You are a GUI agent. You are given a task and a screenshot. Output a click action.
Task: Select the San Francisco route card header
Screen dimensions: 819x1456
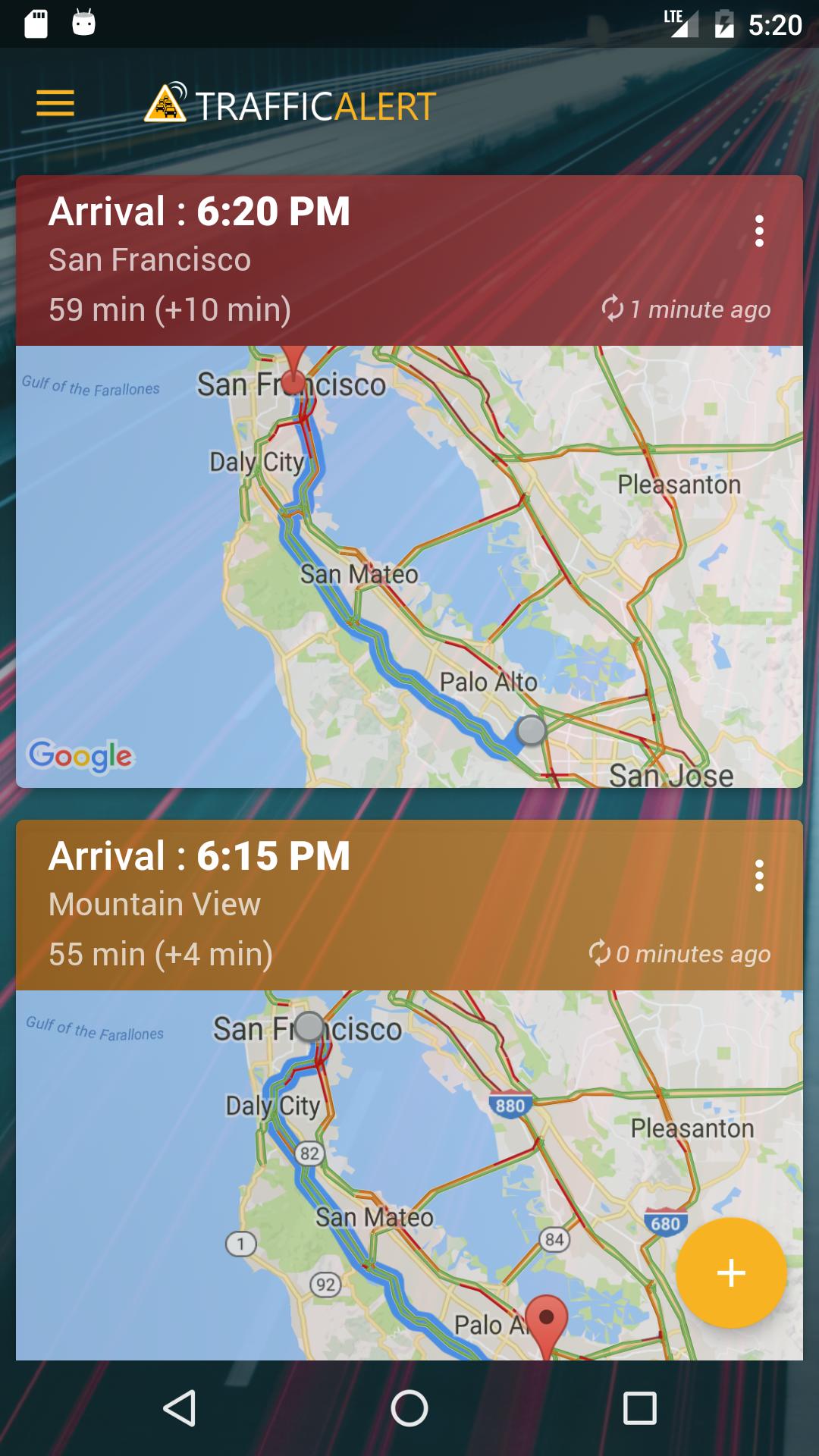pos(303,258)
